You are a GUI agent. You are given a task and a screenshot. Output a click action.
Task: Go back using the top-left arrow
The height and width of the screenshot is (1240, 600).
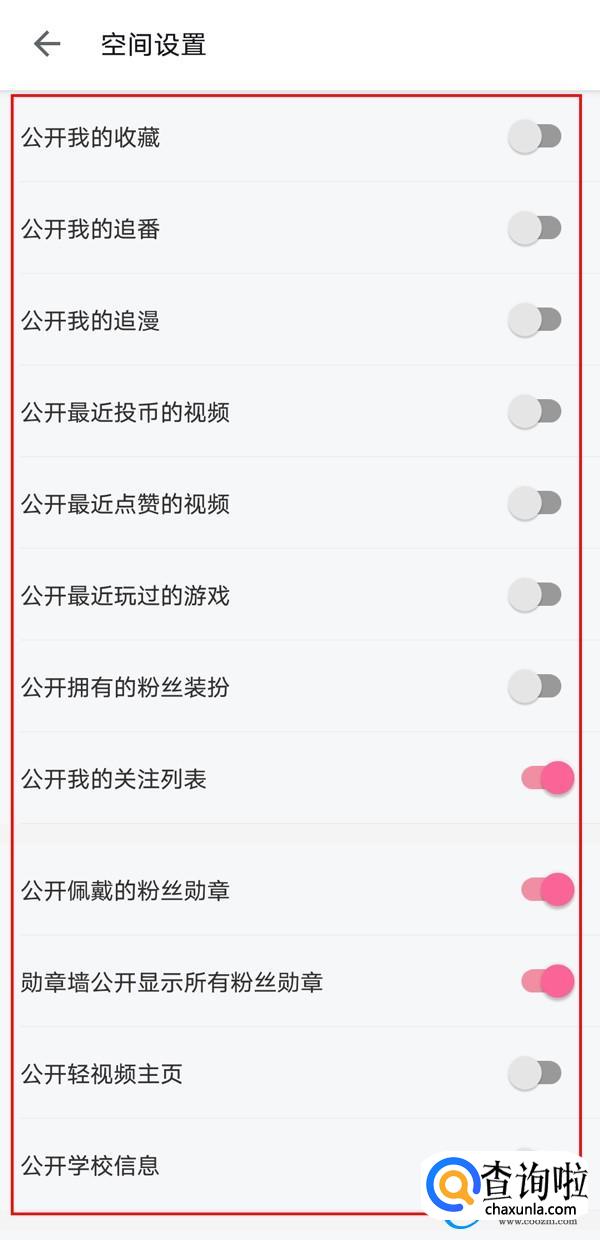(46, 44)
